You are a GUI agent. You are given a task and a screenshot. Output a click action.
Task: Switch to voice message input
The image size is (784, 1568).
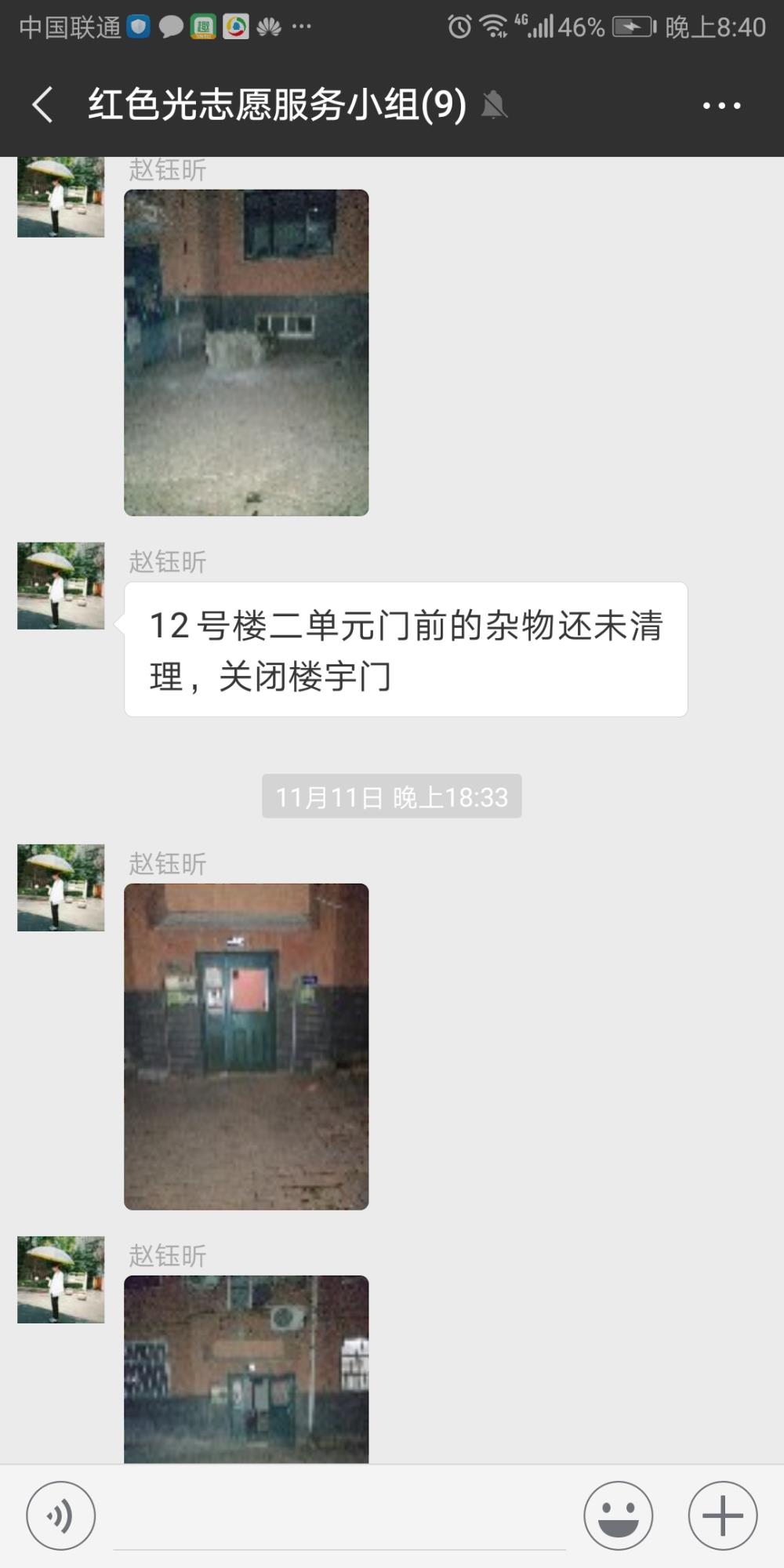(61, 1515)
